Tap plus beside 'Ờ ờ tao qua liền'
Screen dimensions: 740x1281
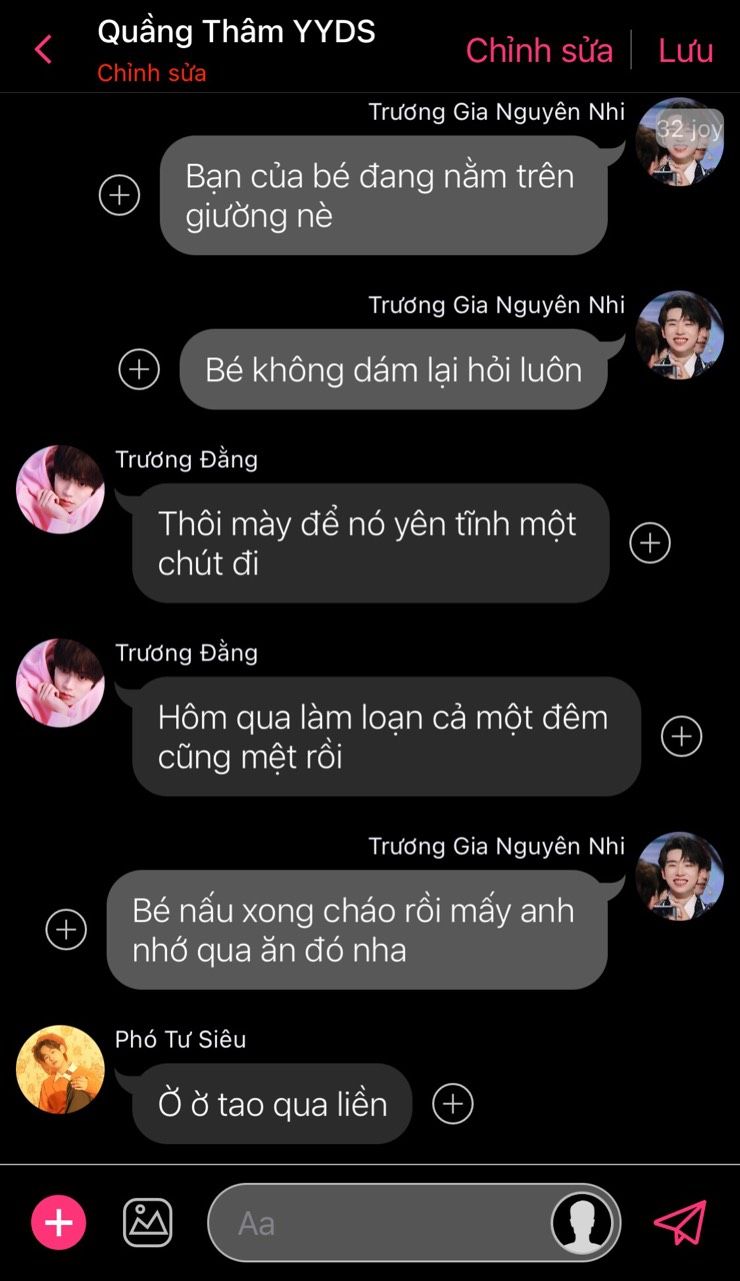tap(453, 1104)
